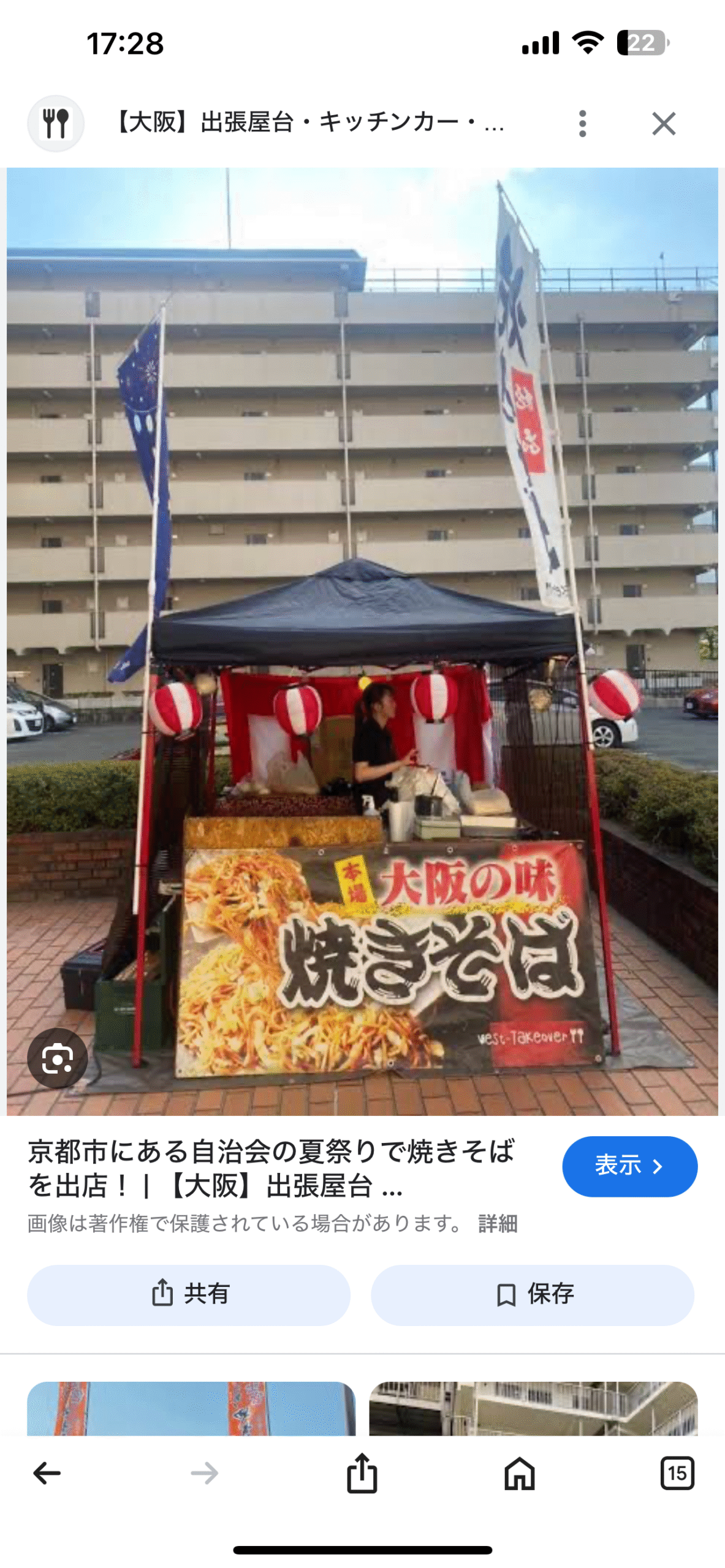
Task: Close the image viewer
Action: click(x=663, y=124)
